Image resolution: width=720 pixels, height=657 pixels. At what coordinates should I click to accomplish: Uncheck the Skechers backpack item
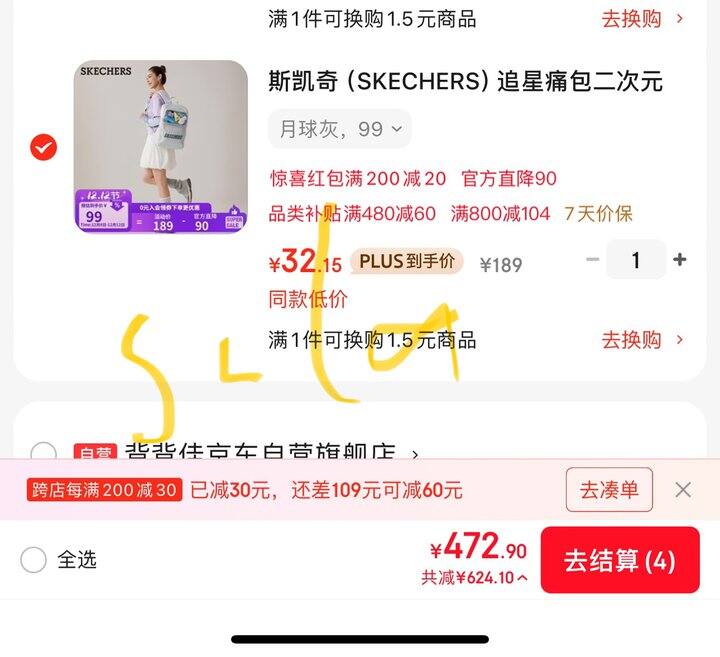tap(43, 148)
